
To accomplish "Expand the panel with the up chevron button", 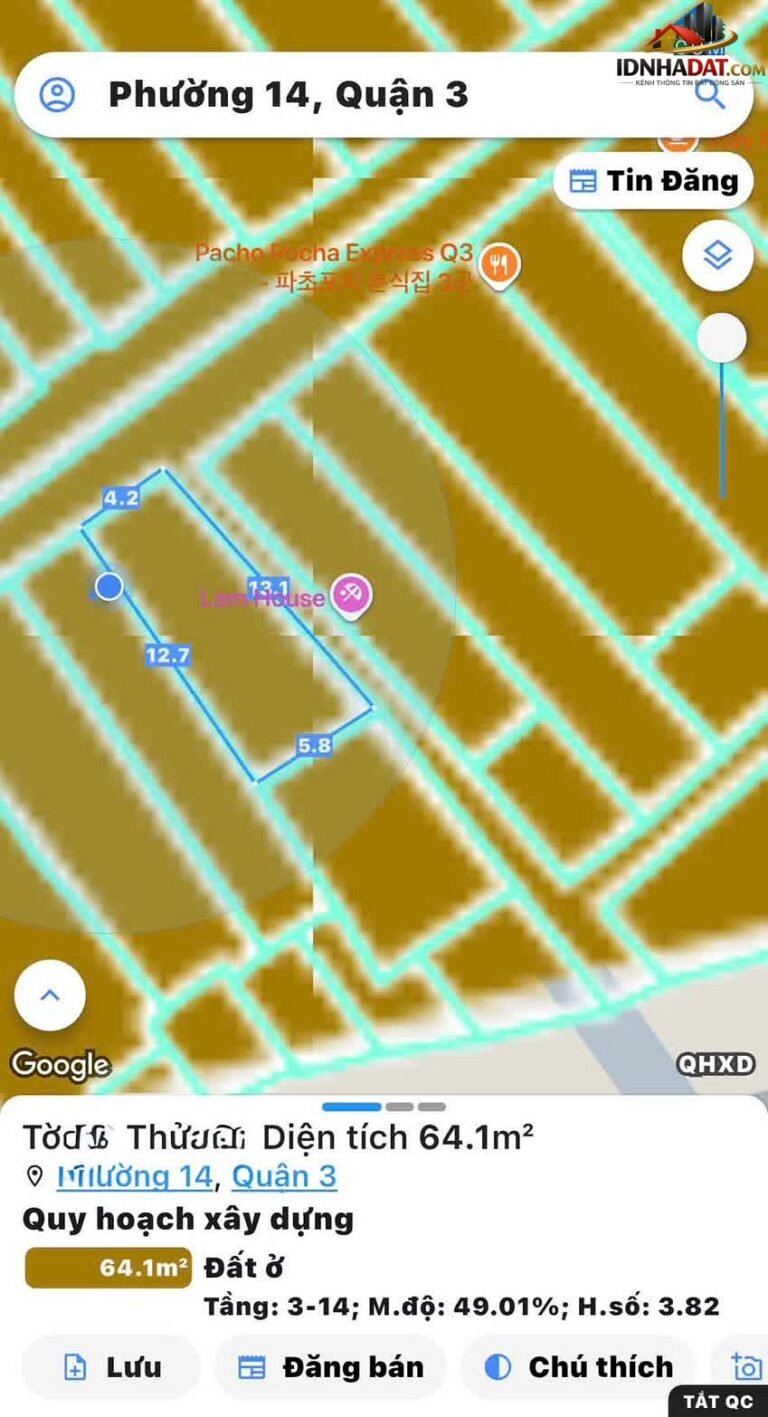I will (x=50, y=995).
